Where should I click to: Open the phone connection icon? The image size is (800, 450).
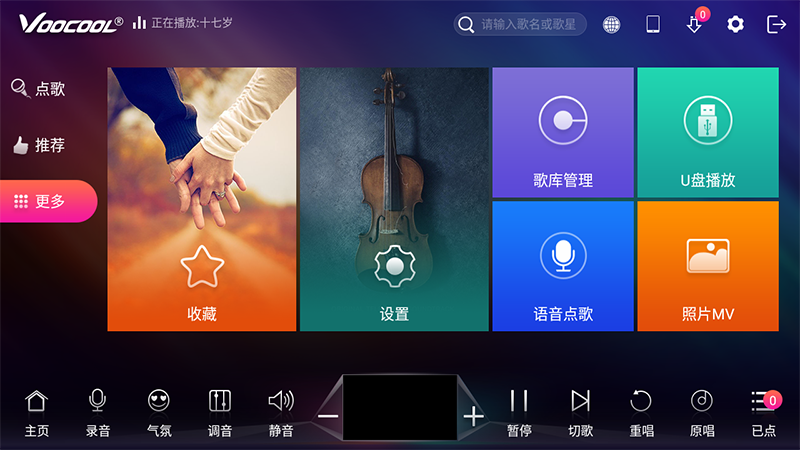(x=653, y=24)
